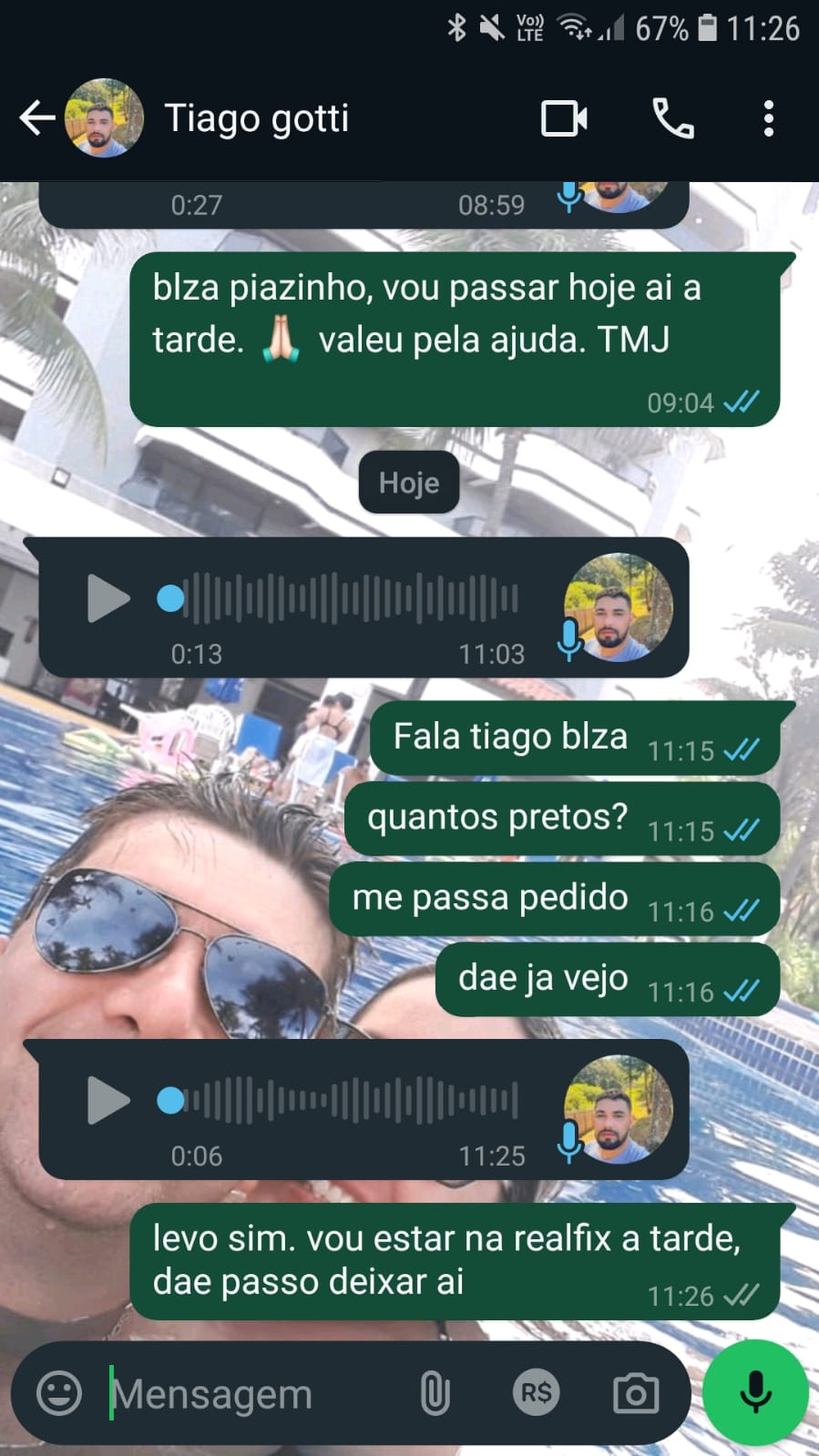Open Tiago gotti's contact info

(x=256, y=118)
